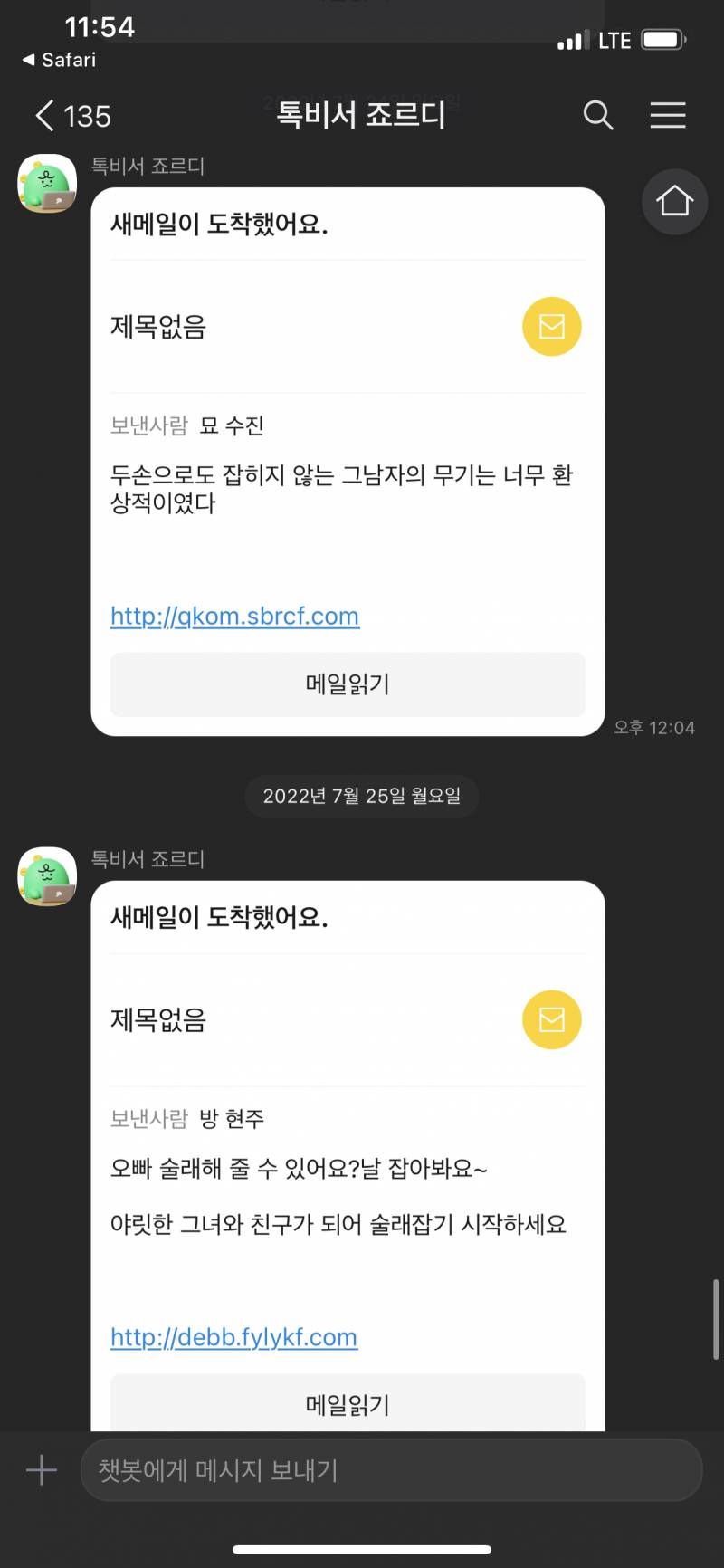
Task: Tap 메일읽기 on the first mail card
Action: tap(347, 684)
